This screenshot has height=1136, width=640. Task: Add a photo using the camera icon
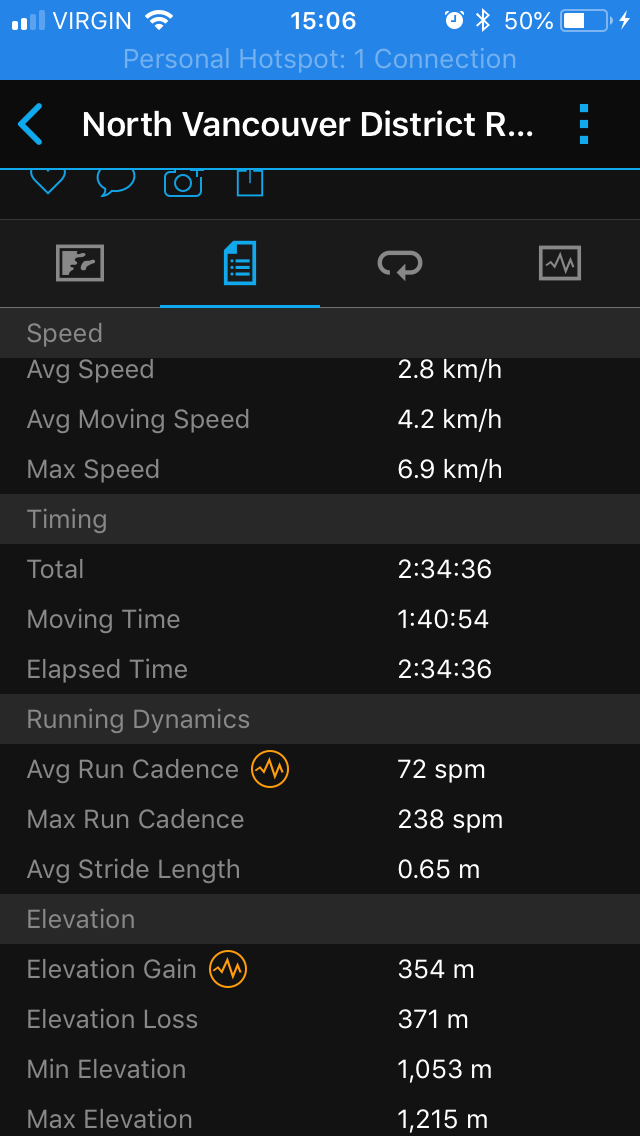coord(183,182)
